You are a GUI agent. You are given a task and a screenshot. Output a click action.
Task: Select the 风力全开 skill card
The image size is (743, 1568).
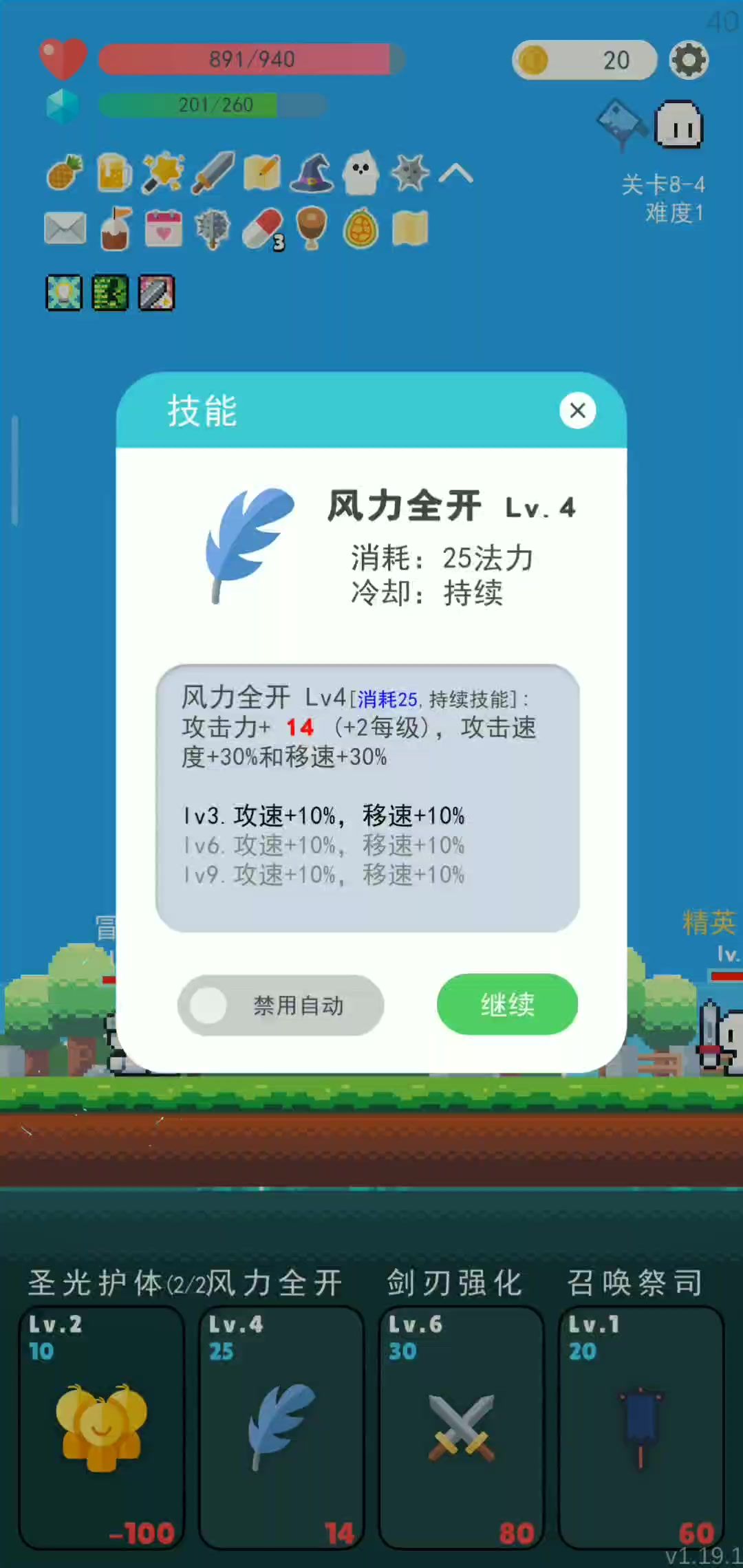[x=281, y=1427]
